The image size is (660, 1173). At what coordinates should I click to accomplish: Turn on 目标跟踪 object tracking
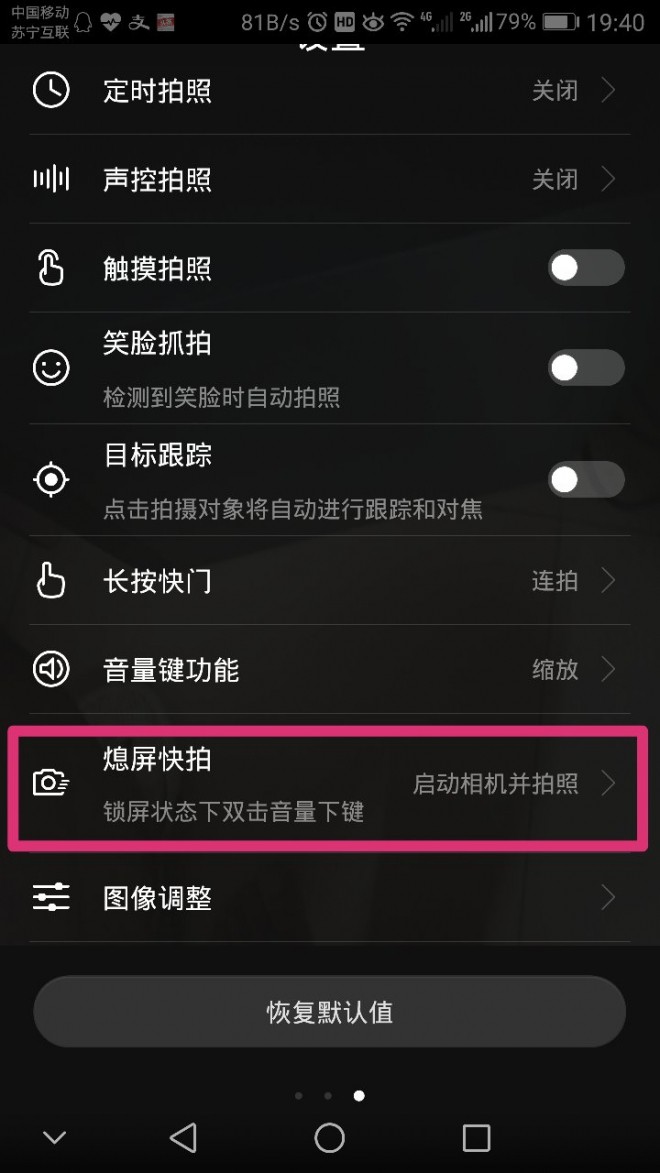[x=585, y=480]
